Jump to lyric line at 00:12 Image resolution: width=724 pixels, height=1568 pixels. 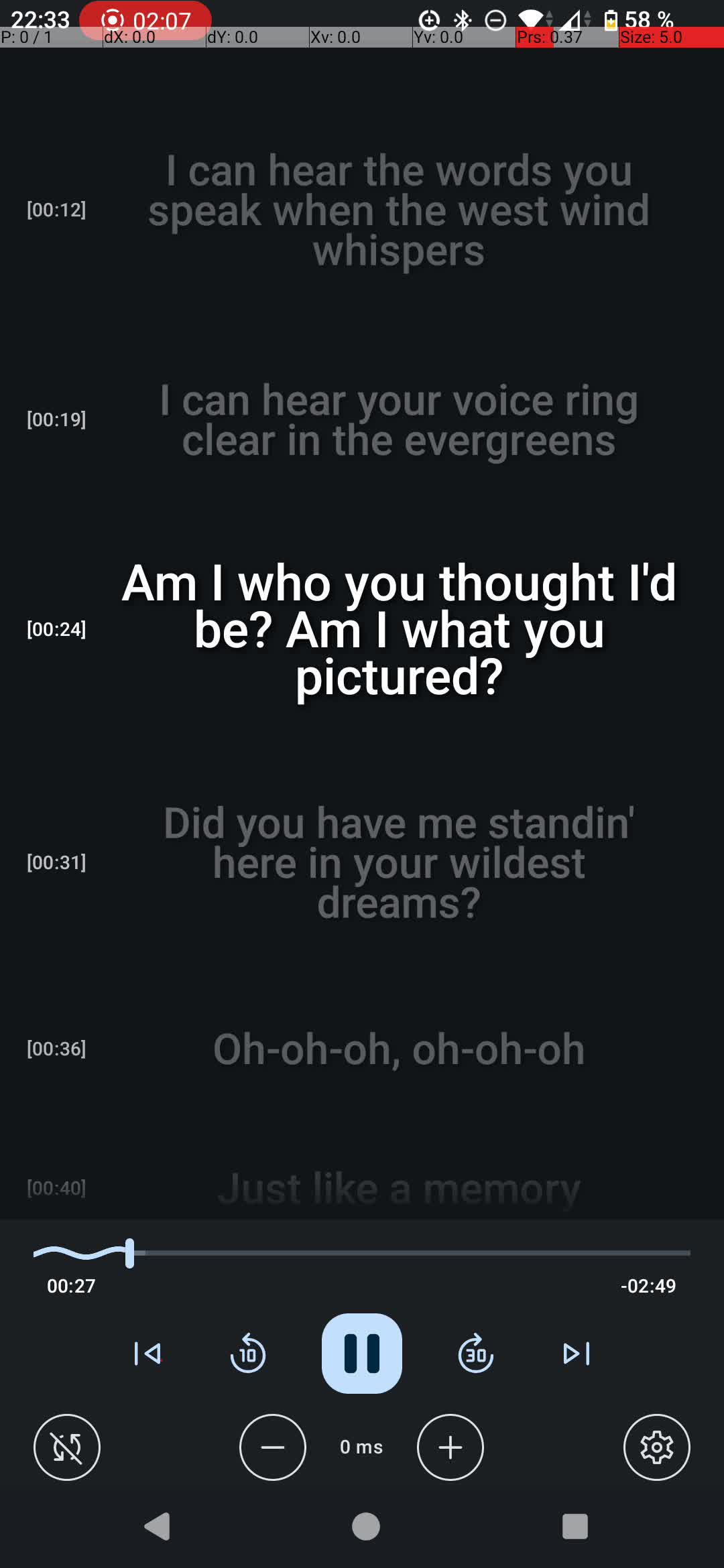[x=398, y=210]
